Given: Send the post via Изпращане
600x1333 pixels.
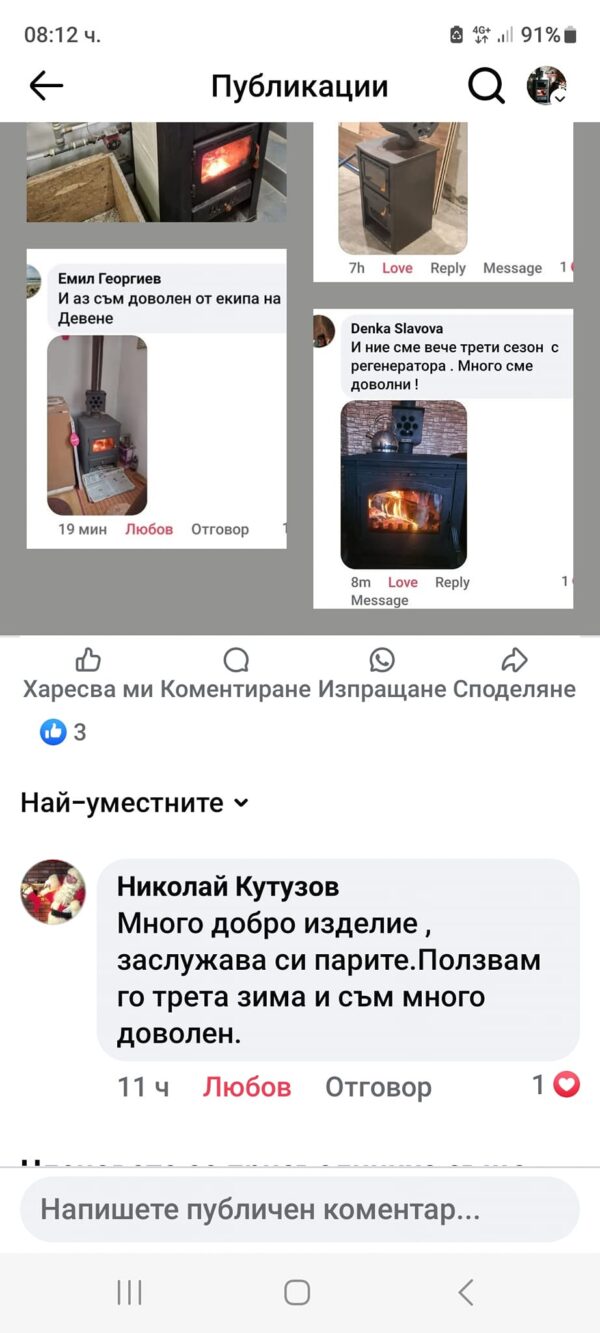Looking at the screenshot, I should click(x=382, y=674).
